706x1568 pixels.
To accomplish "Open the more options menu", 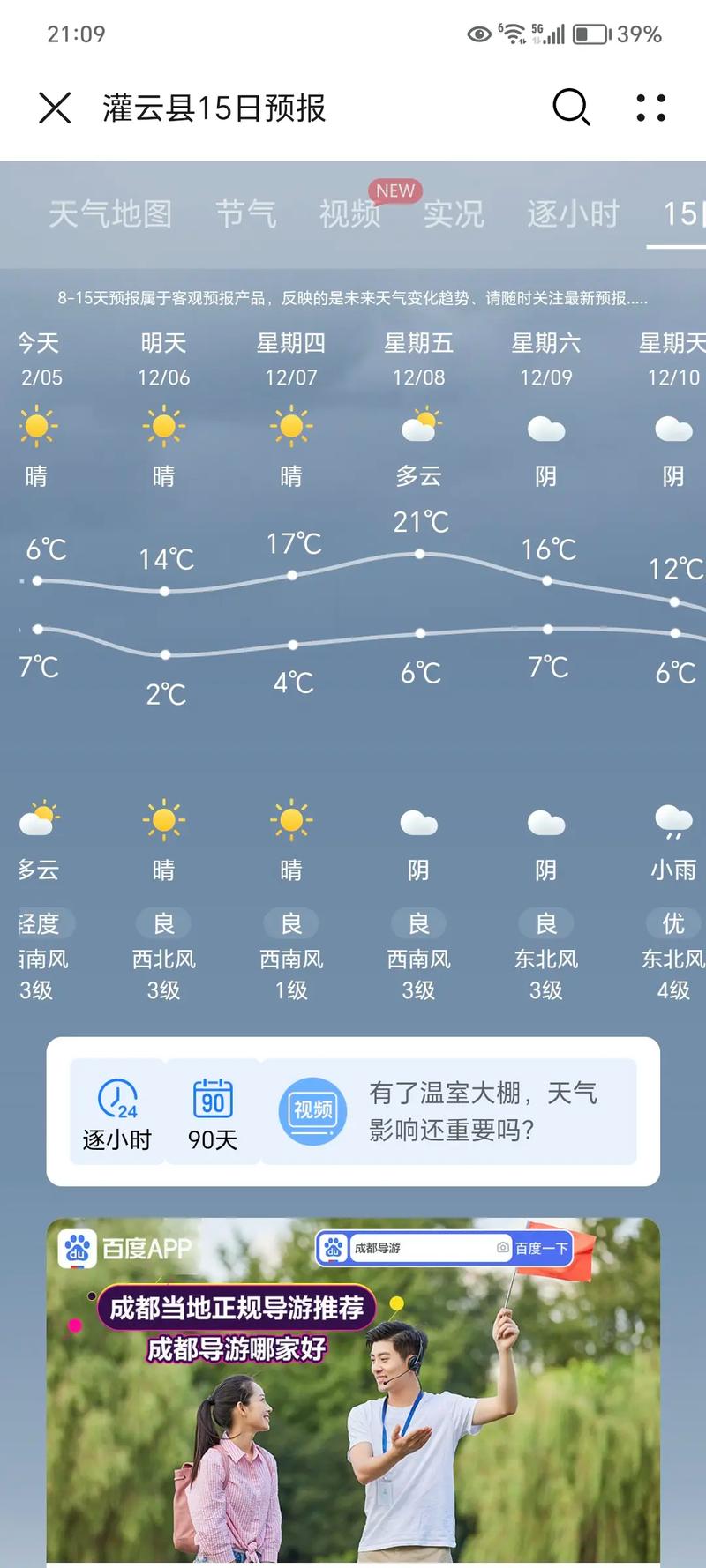I will click(x=650, y=108).
